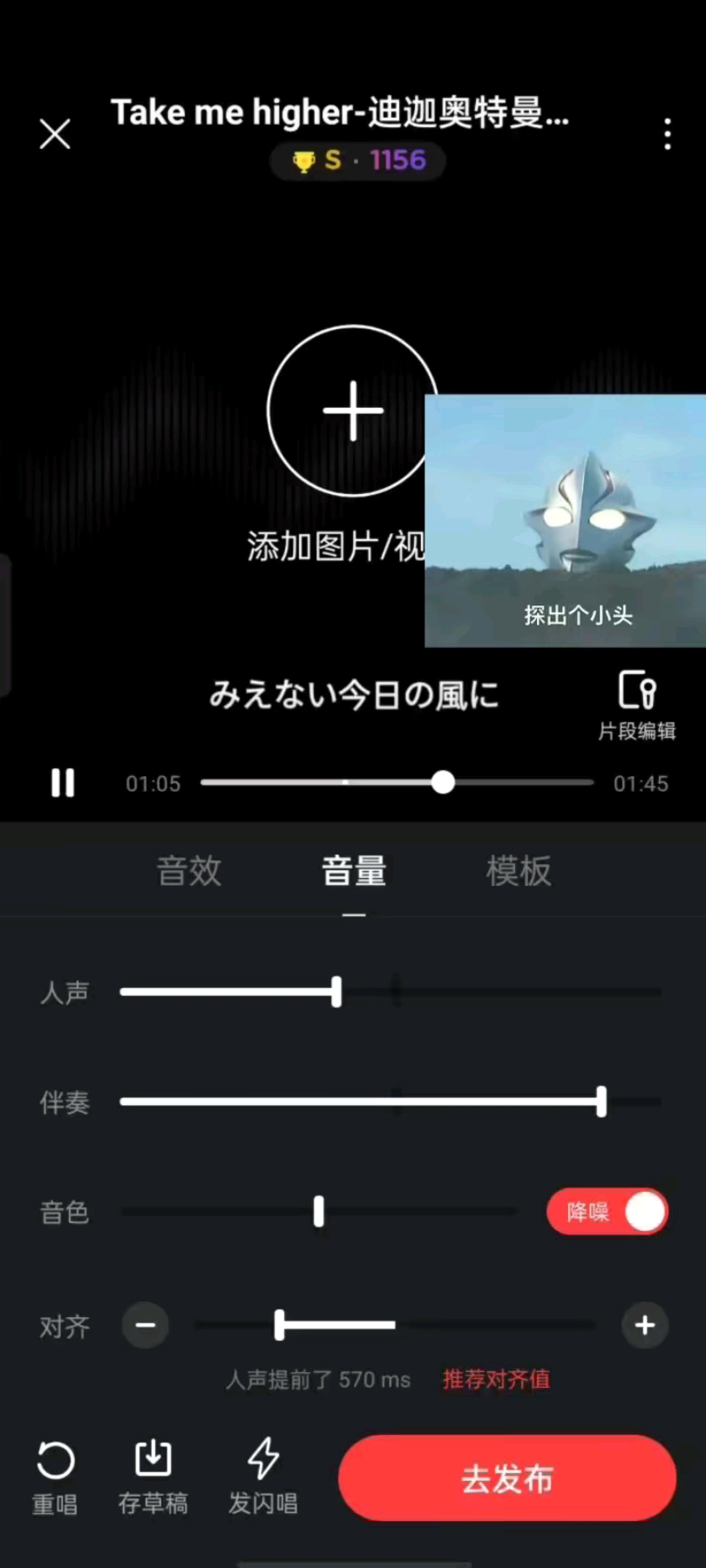
Task: Apply the 推荐对齐值 recommended alignment
Action: [x=496, y=1379]
